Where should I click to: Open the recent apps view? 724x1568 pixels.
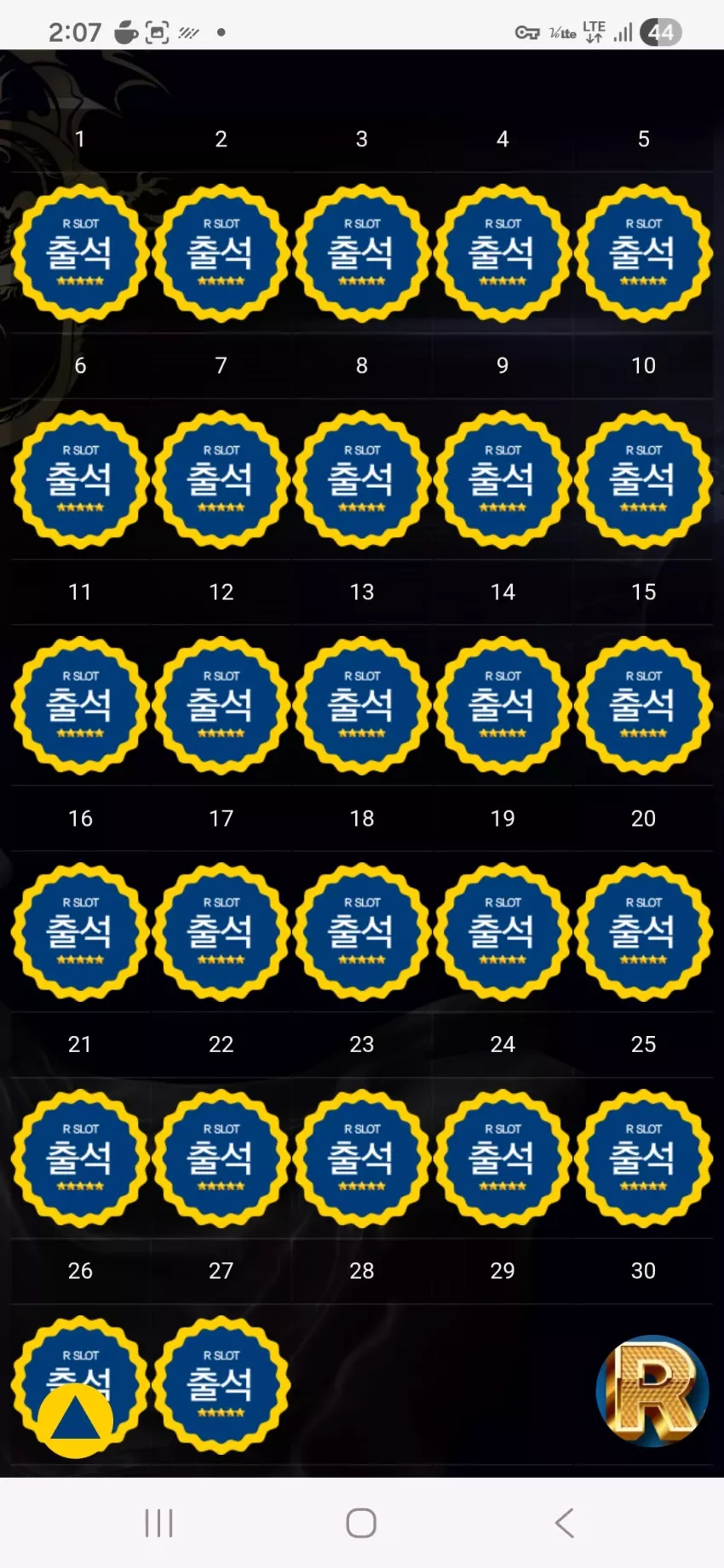point(159,1523)
